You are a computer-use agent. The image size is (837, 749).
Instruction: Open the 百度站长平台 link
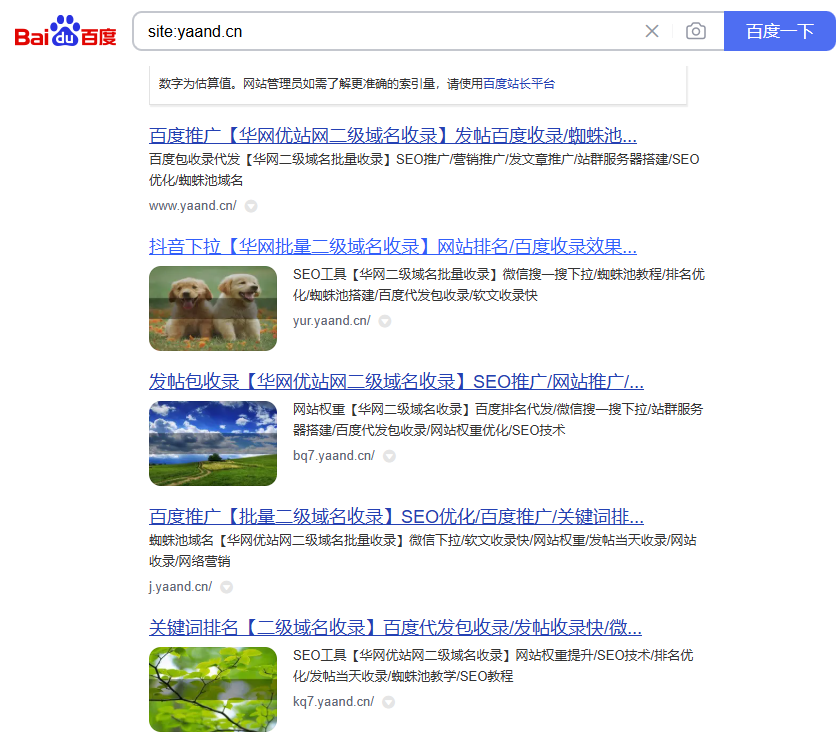[519, 84]
